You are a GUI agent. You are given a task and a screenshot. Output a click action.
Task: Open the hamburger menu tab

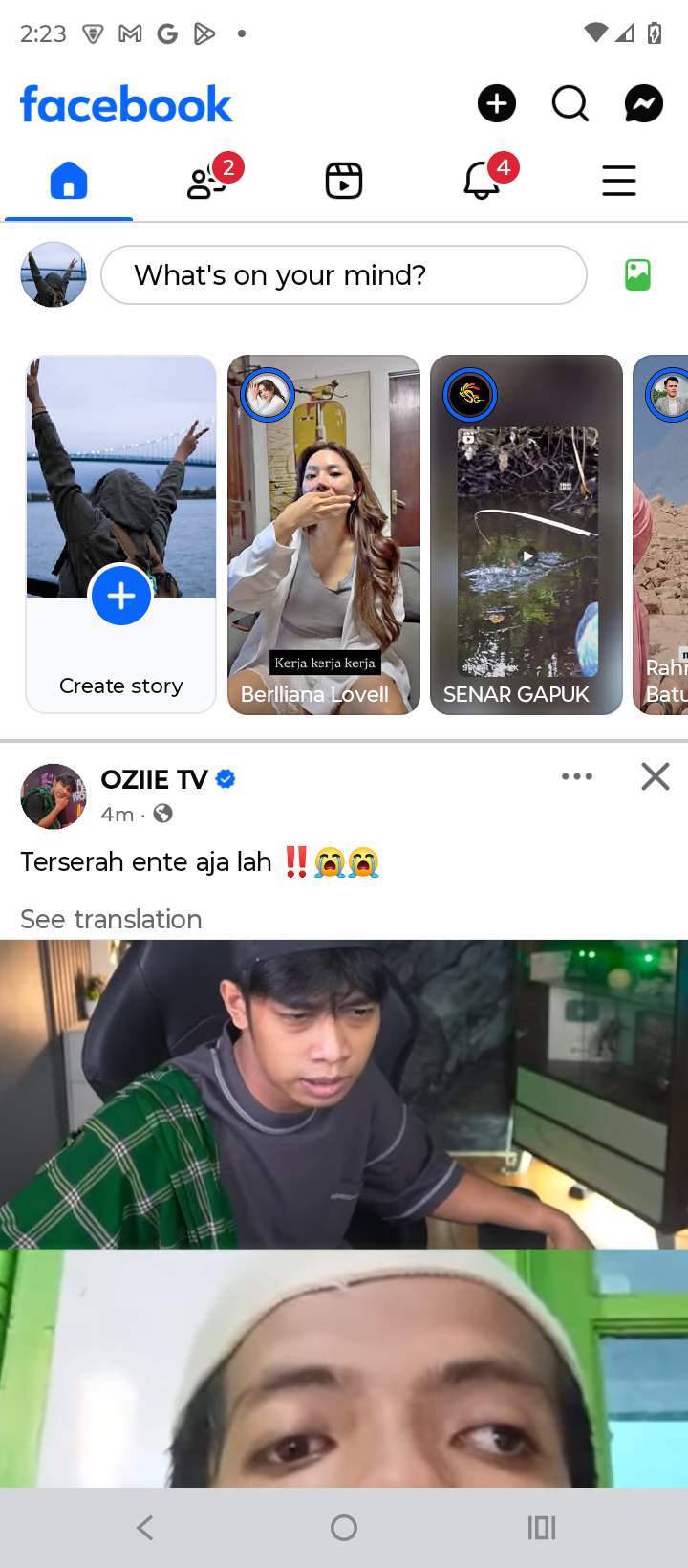pyautogui.click(x=619, y=181)
